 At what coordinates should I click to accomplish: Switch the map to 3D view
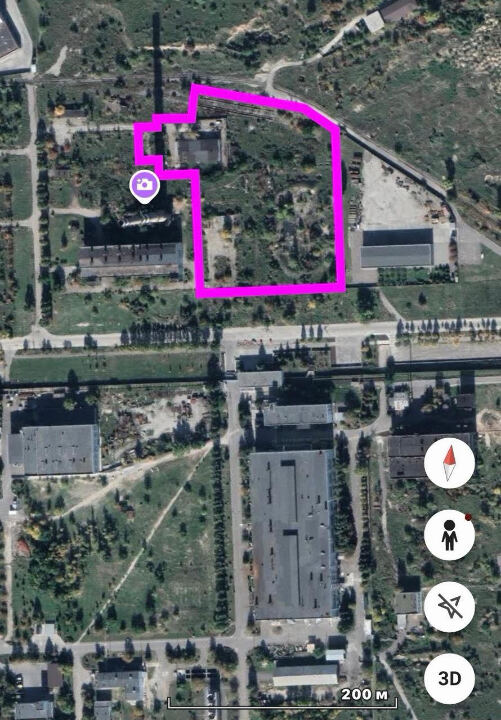(x=449, y=679)
